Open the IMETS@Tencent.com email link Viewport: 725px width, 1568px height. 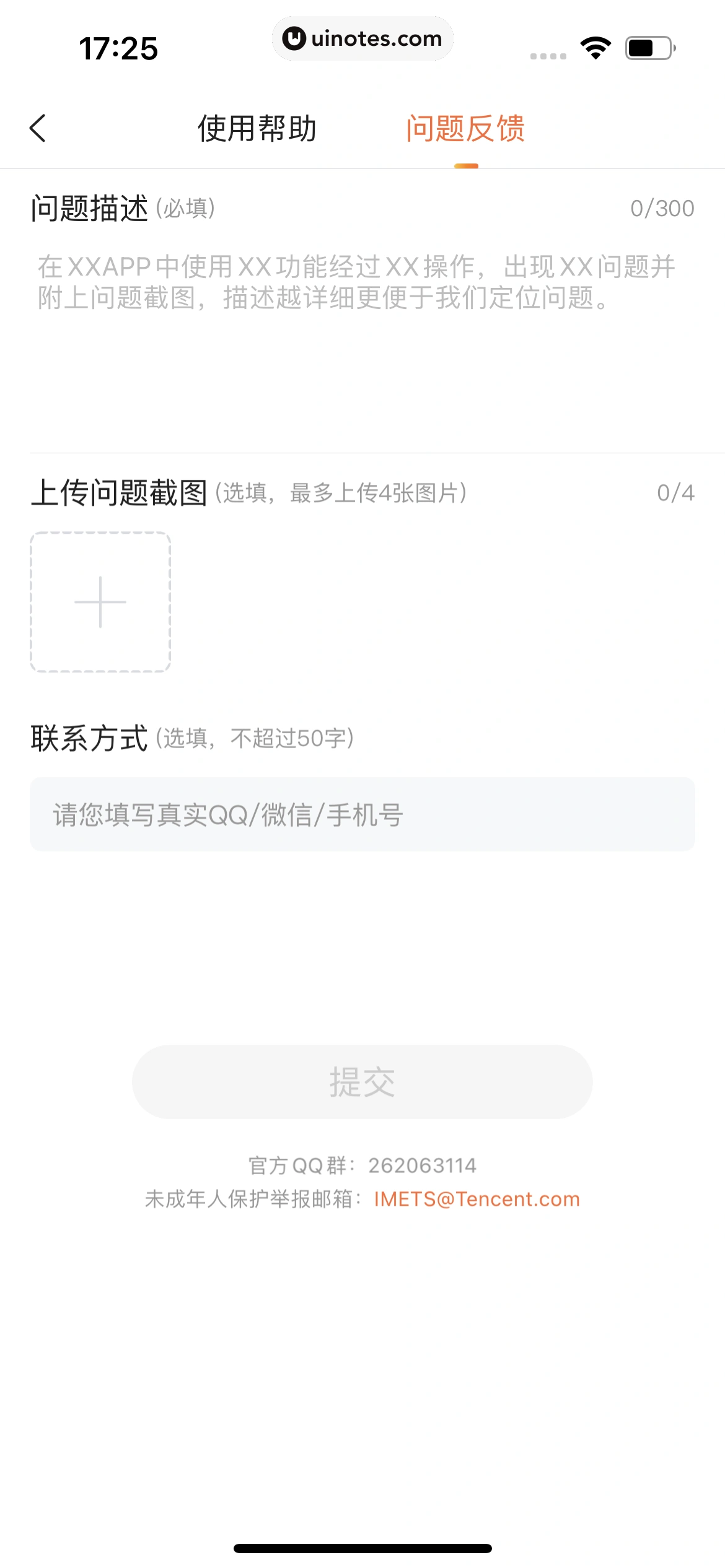tap(477, 1200)
